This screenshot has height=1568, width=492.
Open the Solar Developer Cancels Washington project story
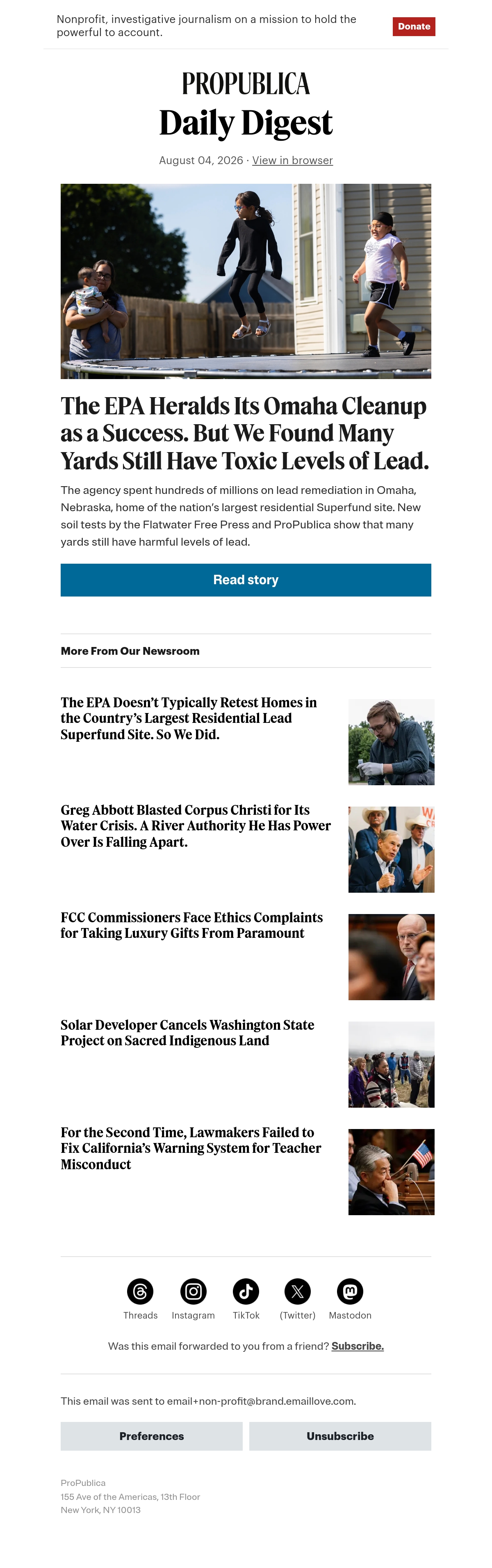click(x=187, y=1033)
